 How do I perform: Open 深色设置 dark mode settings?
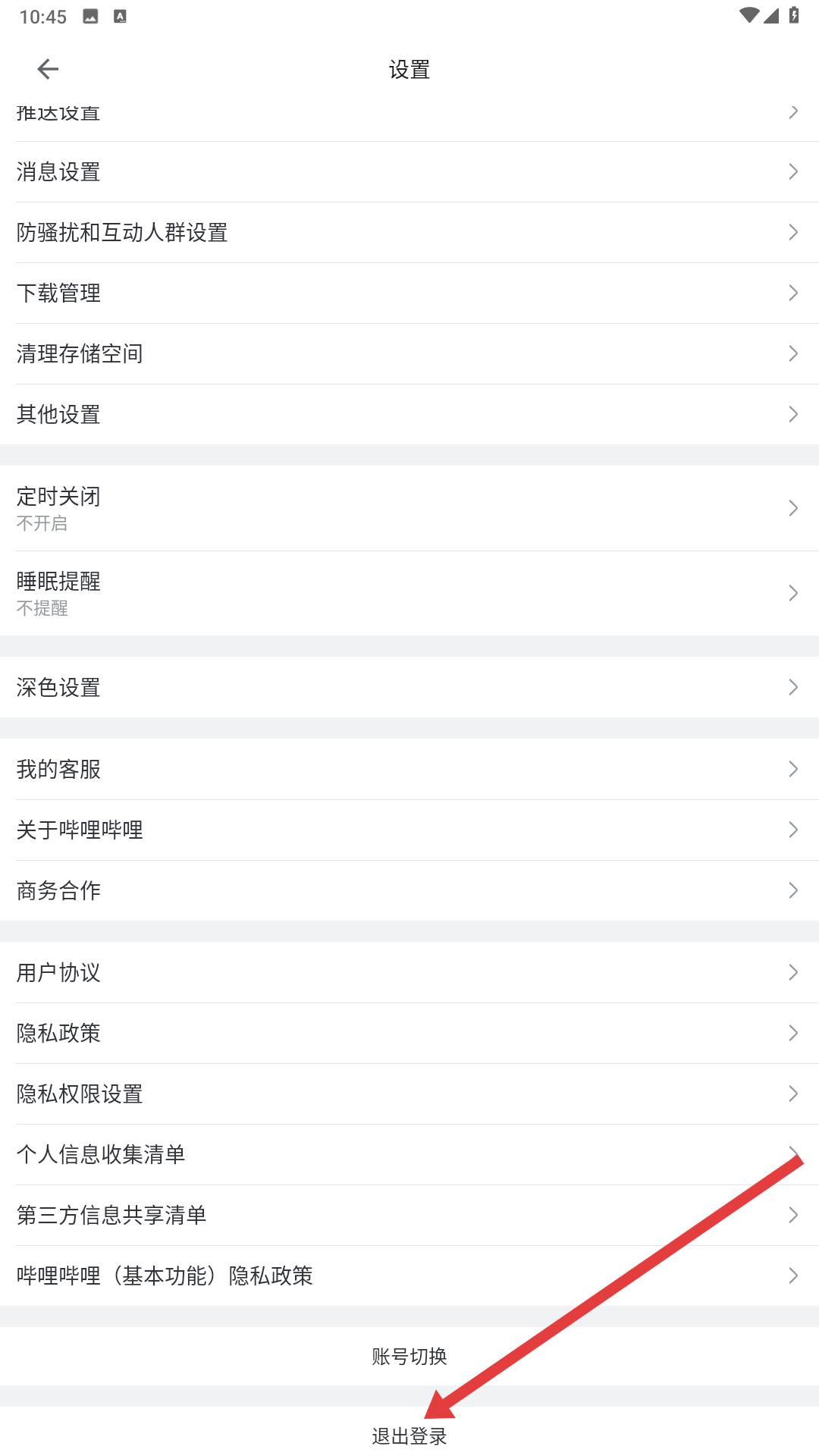tap(409, 688)
